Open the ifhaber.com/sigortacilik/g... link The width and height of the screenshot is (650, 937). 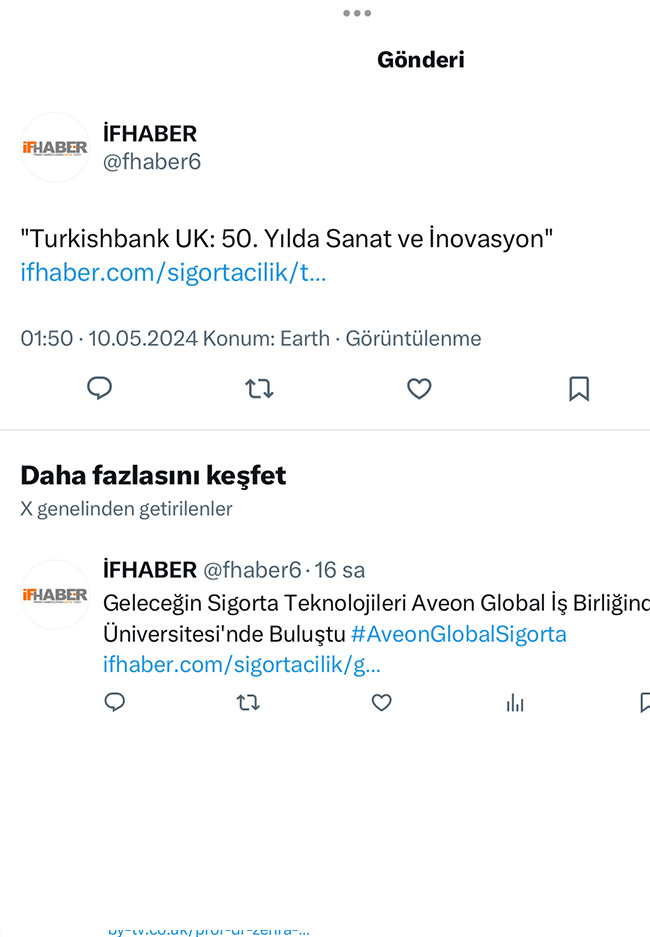pos(241,664)
